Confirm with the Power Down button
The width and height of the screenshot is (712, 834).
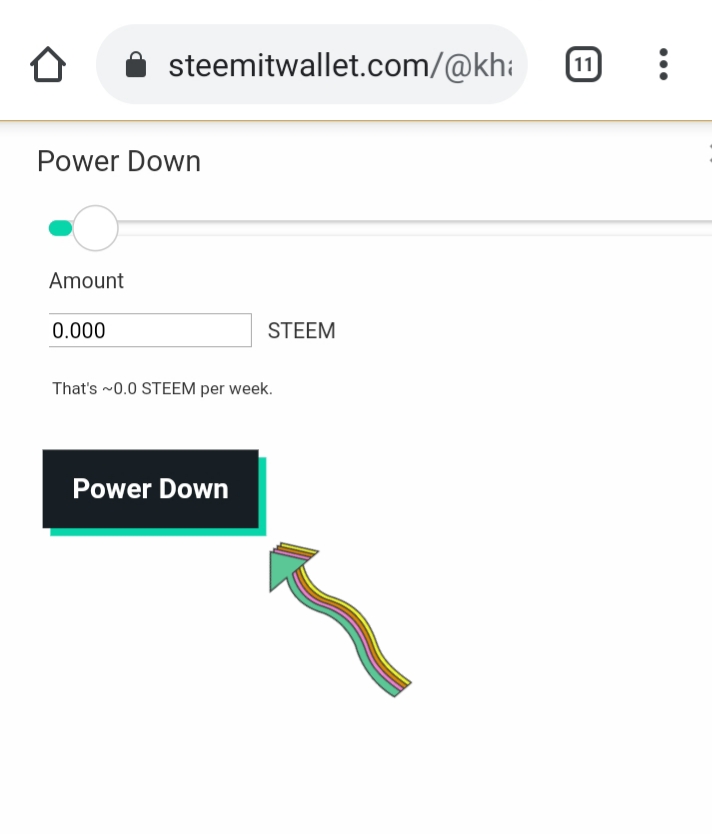click(151, 489)
